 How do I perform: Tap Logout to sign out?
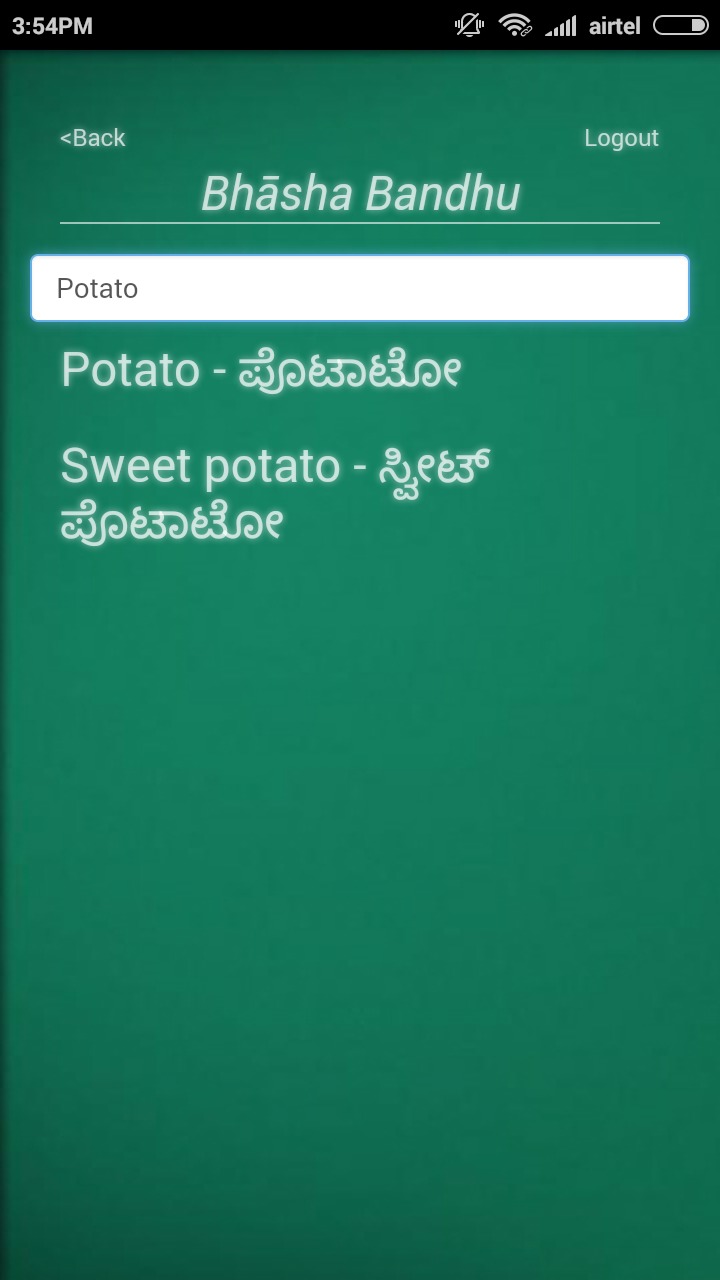621,138
